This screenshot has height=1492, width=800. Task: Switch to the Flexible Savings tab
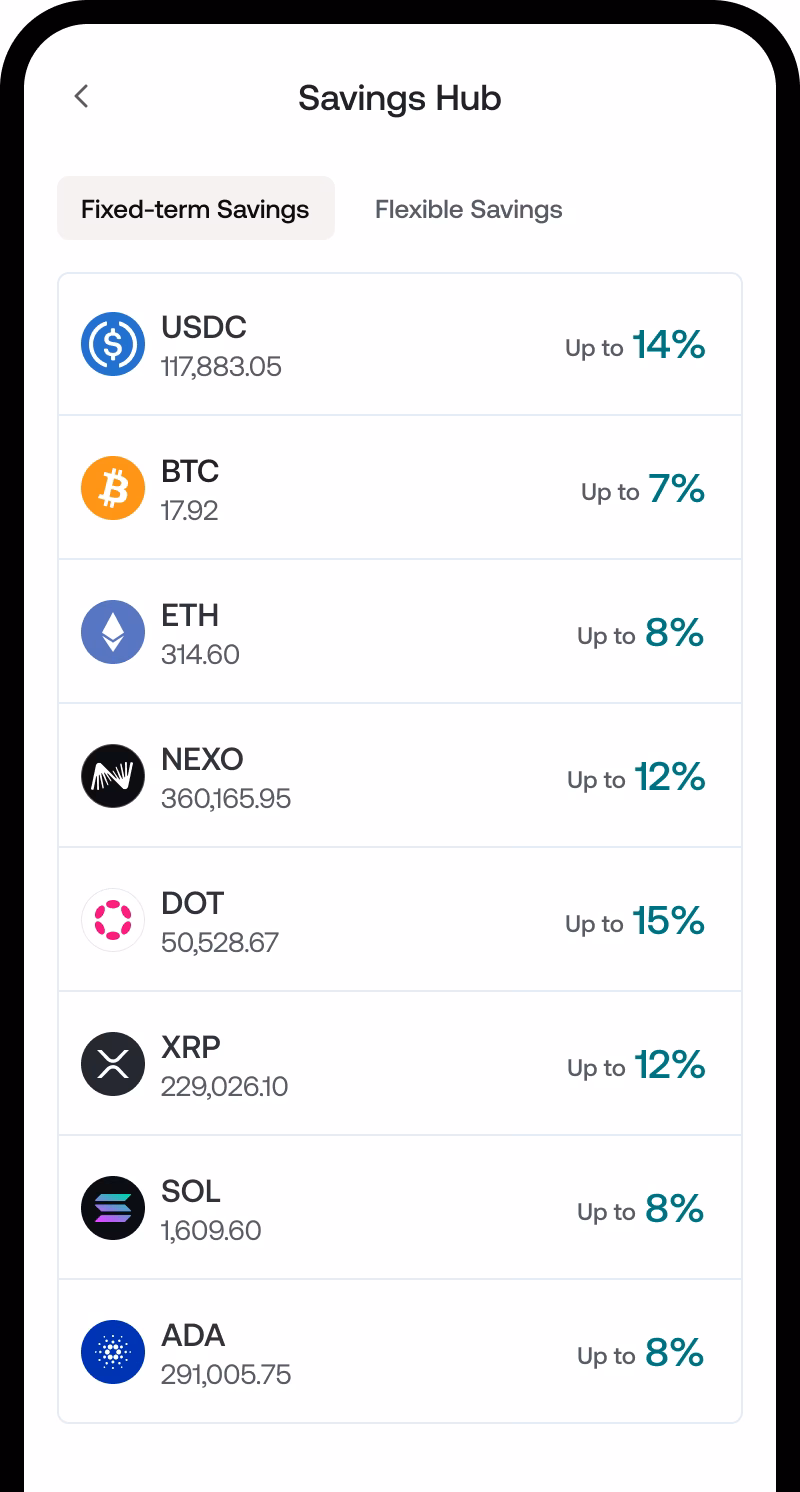coord(468,209)
